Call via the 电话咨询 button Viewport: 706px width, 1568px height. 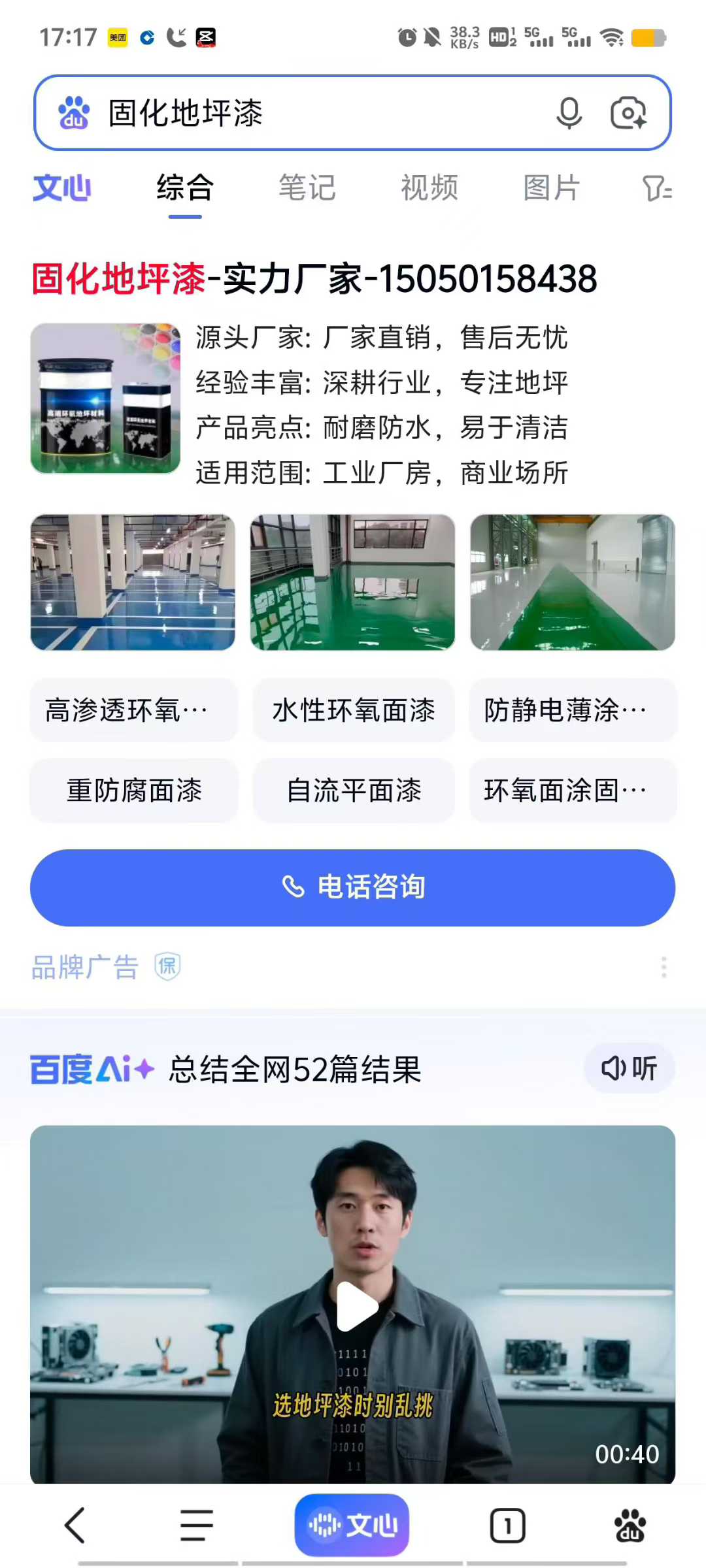coord(353,887)
